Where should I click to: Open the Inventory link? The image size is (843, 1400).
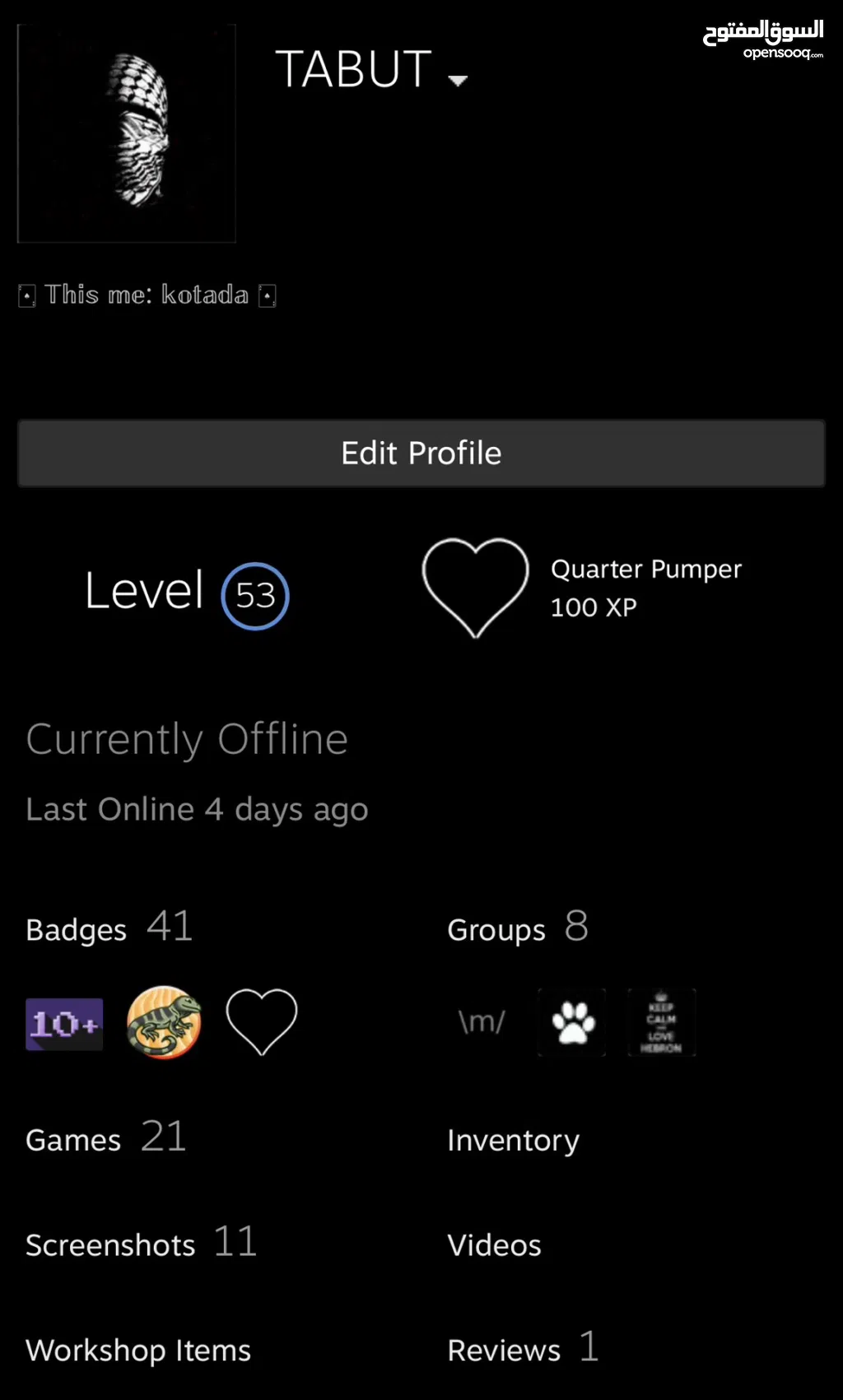click(513, 1140)
